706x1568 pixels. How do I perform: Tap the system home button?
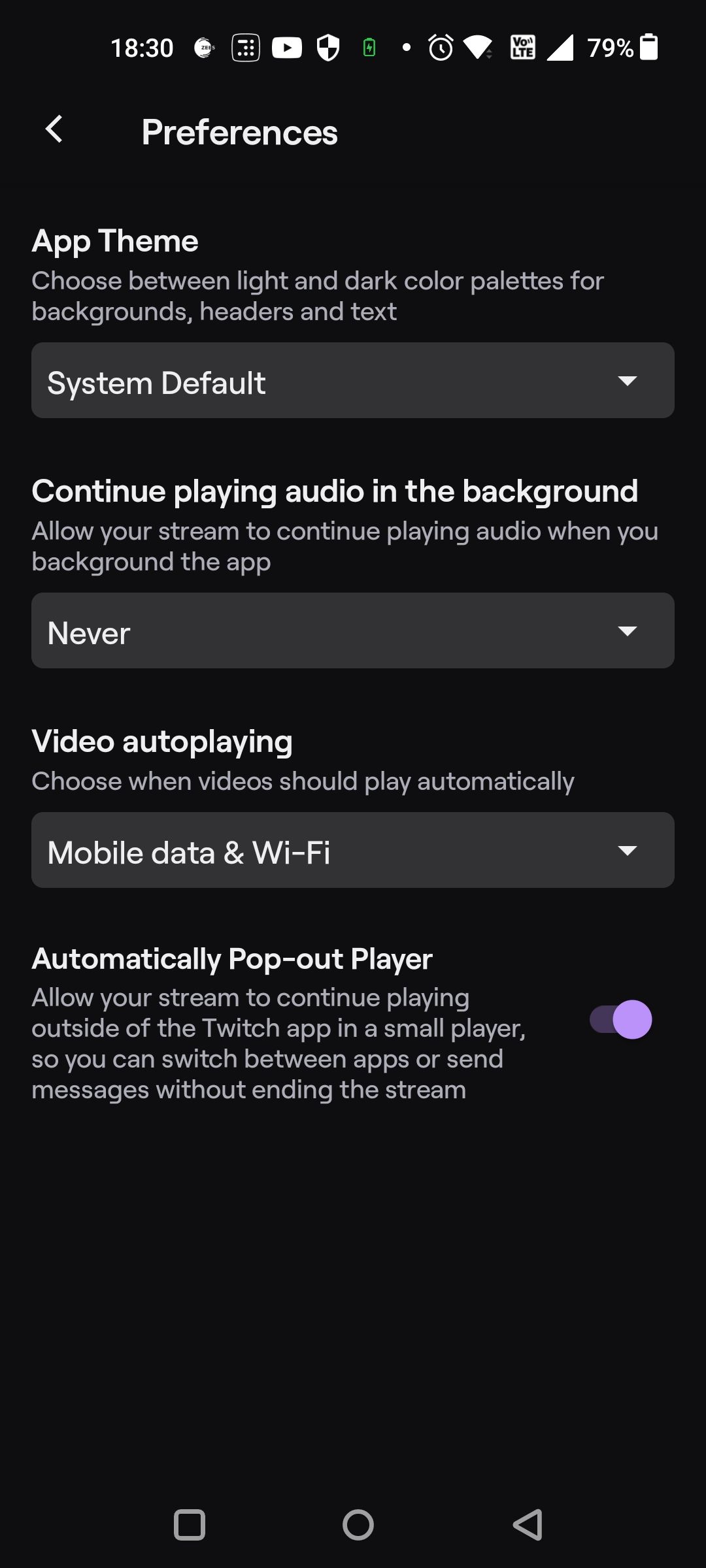tap(358, 1526)
